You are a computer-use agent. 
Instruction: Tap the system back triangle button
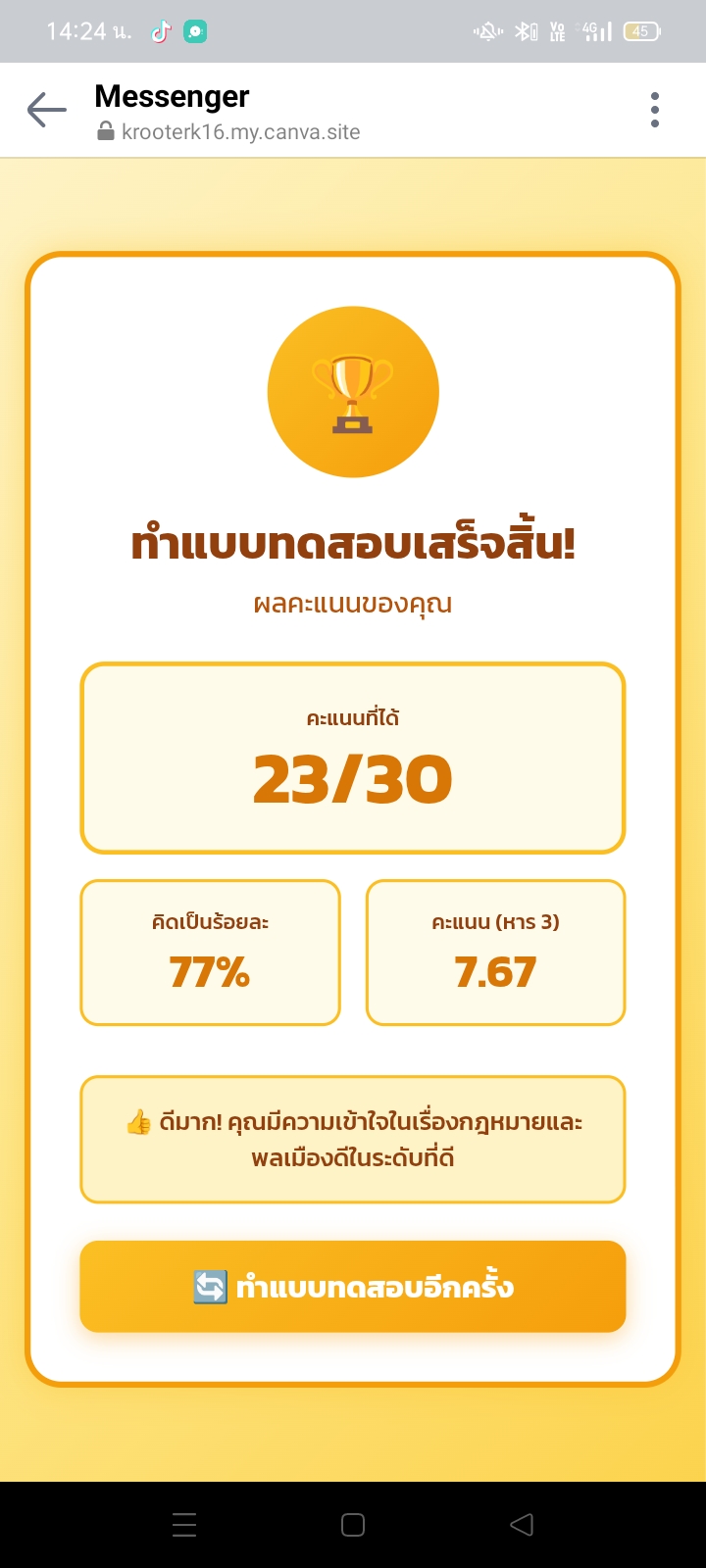522,1525
